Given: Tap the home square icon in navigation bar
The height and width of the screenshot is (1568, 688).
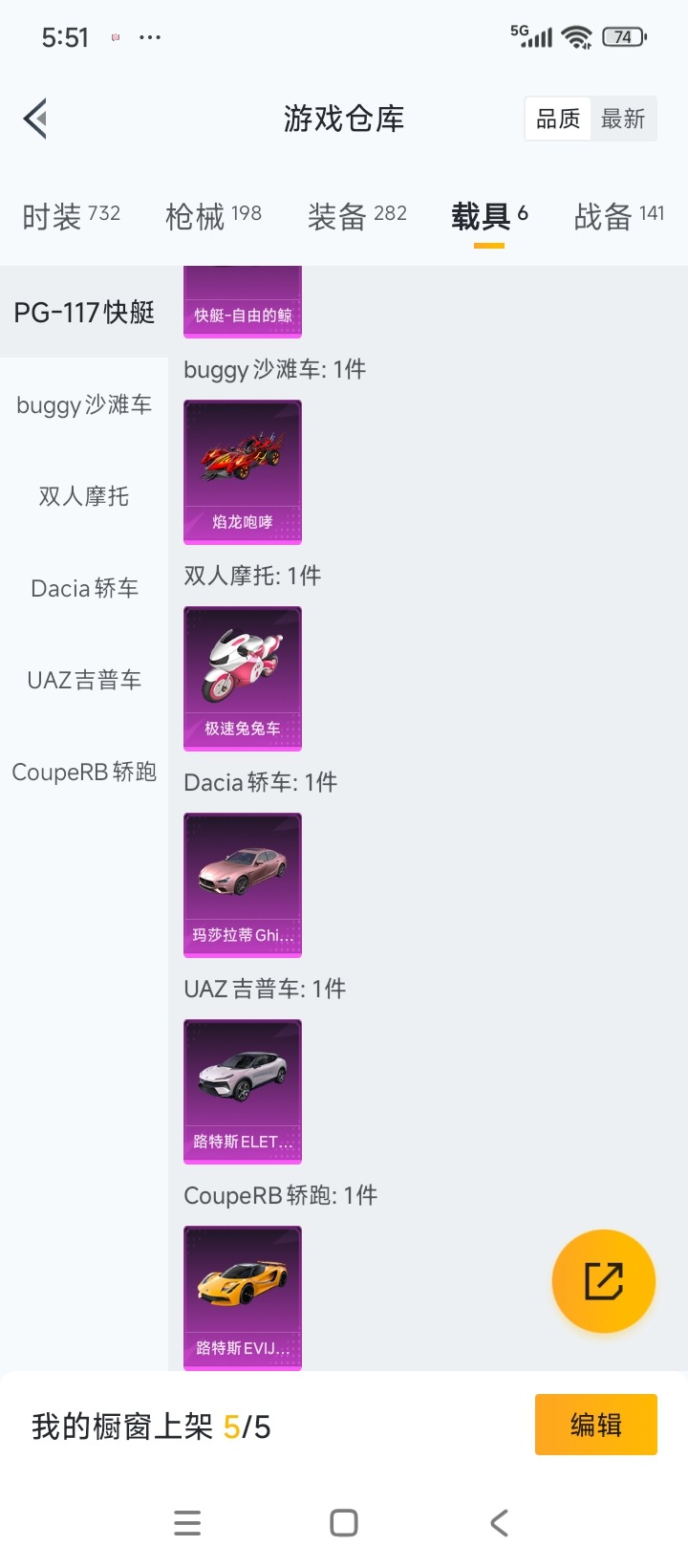Looking at the screenshot, I should [344, 1522].
